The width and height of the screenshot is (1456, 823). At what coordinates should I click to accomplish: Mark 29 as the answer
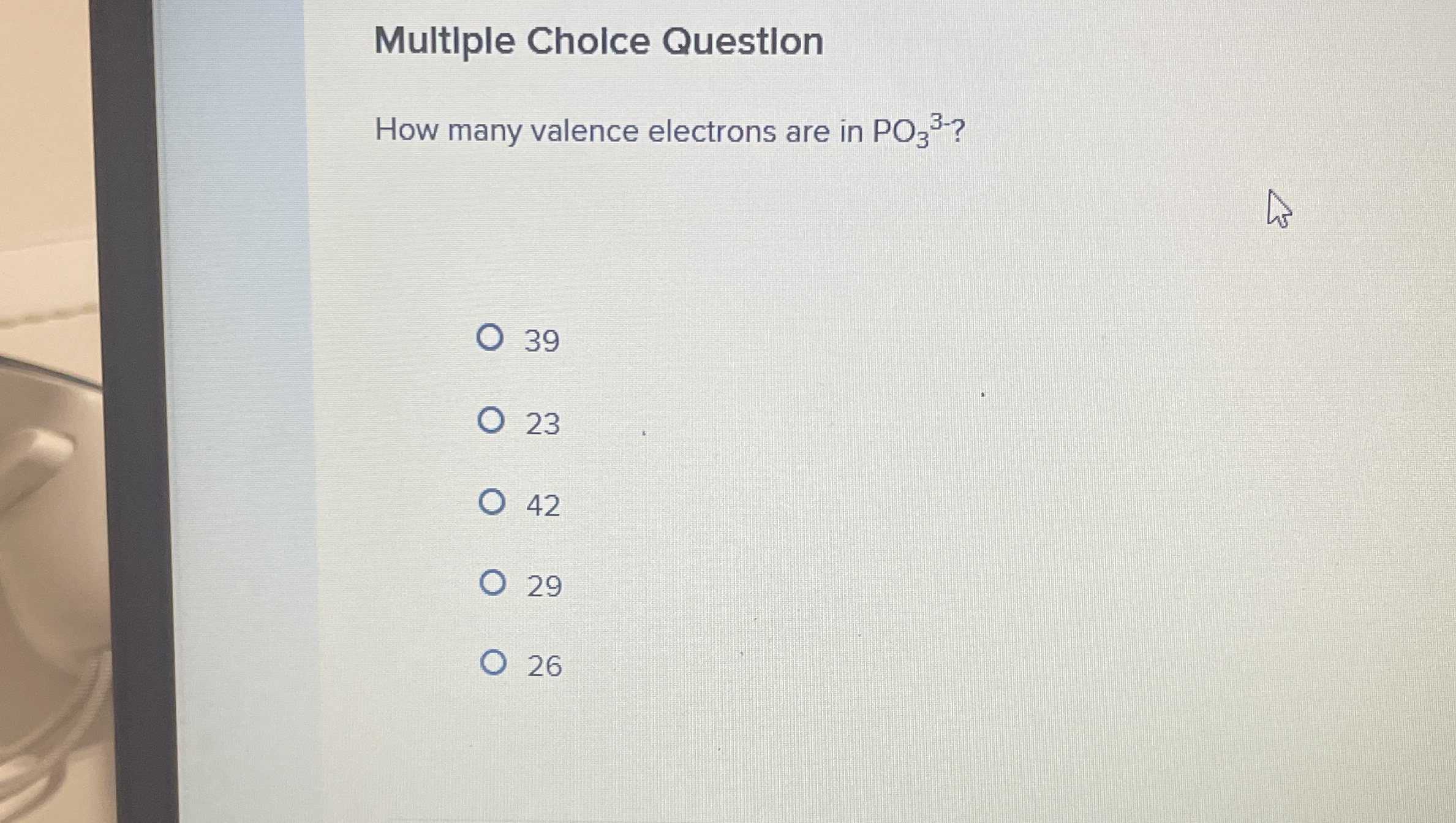click(492, 583)
